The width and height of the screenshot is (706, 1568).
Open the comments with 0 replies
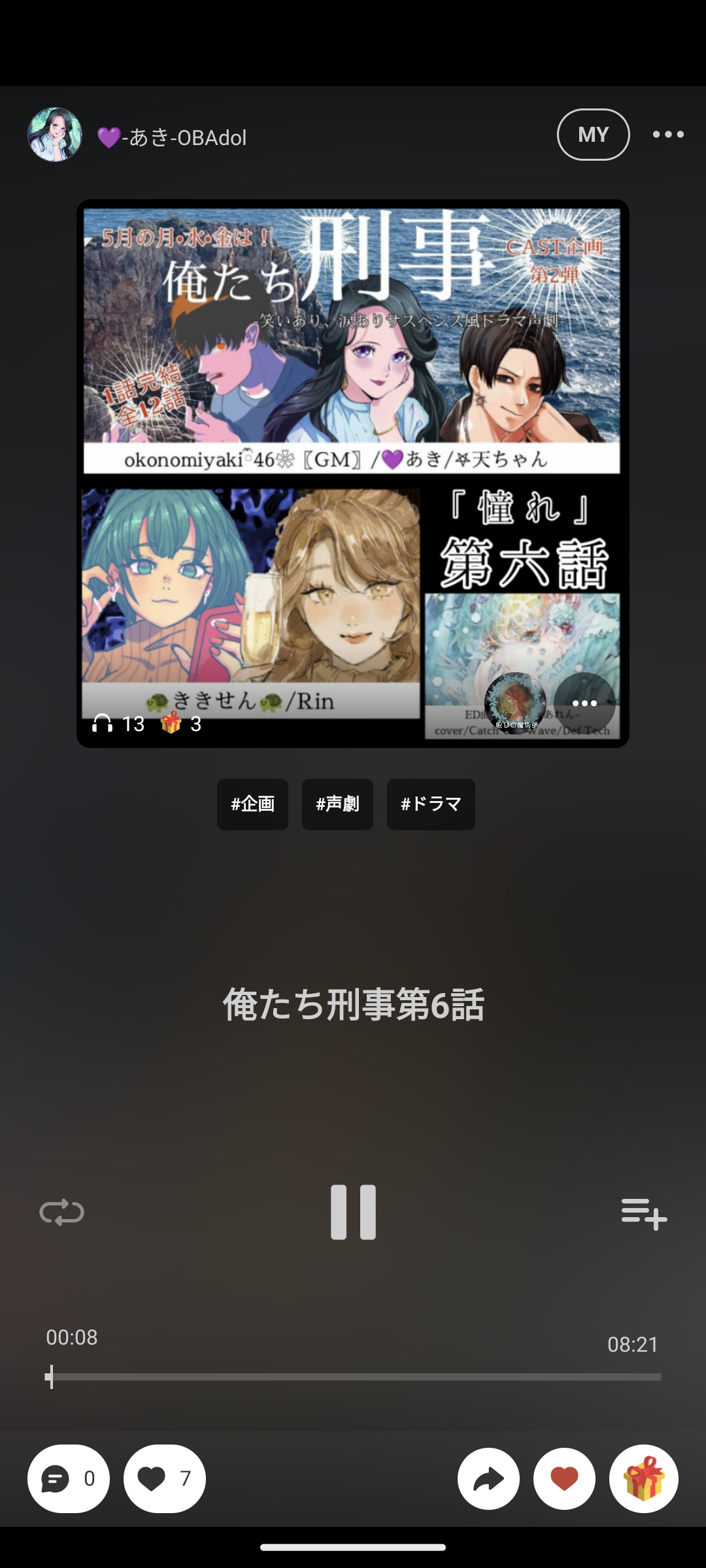click(x=69, y=1478)
